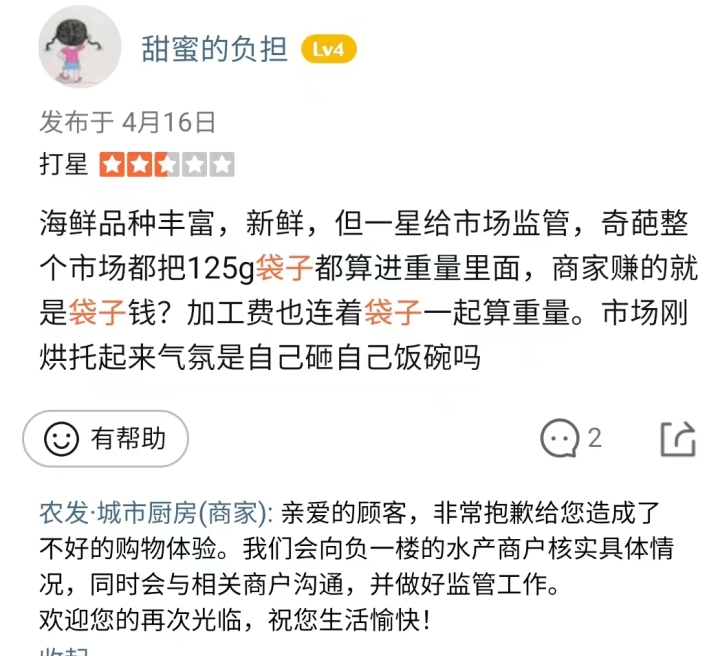
Task: Mark the review as 有帮助
Action: point(106,438)
